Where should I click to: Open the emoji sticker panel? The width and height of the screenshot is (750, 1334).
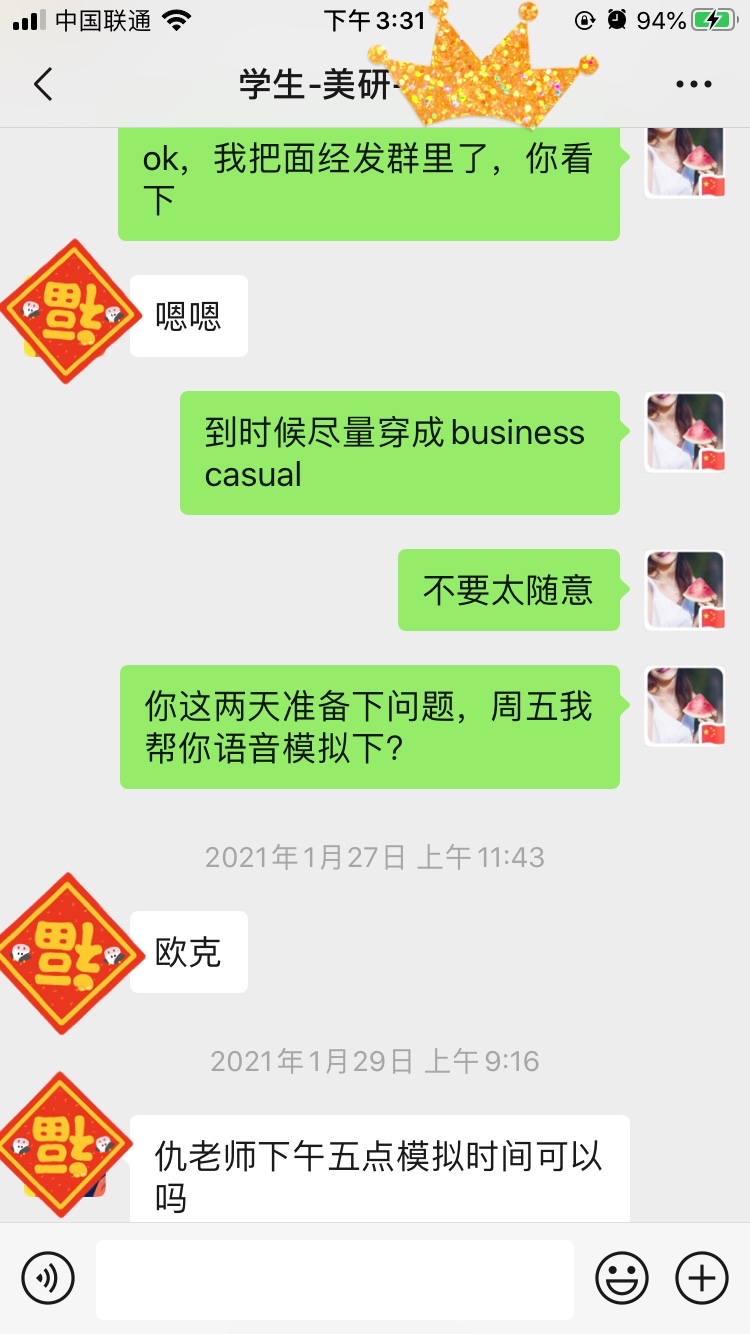(x=622, y=1278)
